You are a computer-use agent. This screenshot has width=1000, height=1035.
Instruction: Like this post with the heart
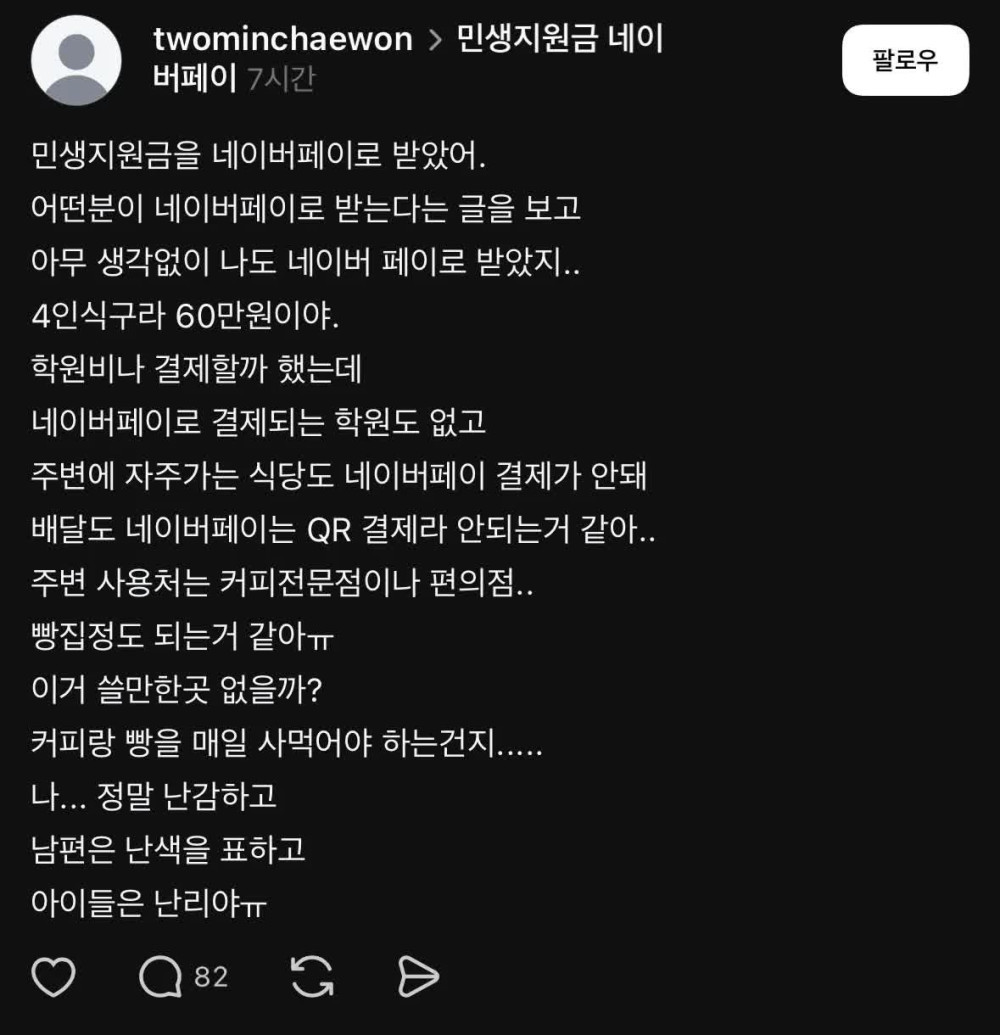tap(54, 977)
